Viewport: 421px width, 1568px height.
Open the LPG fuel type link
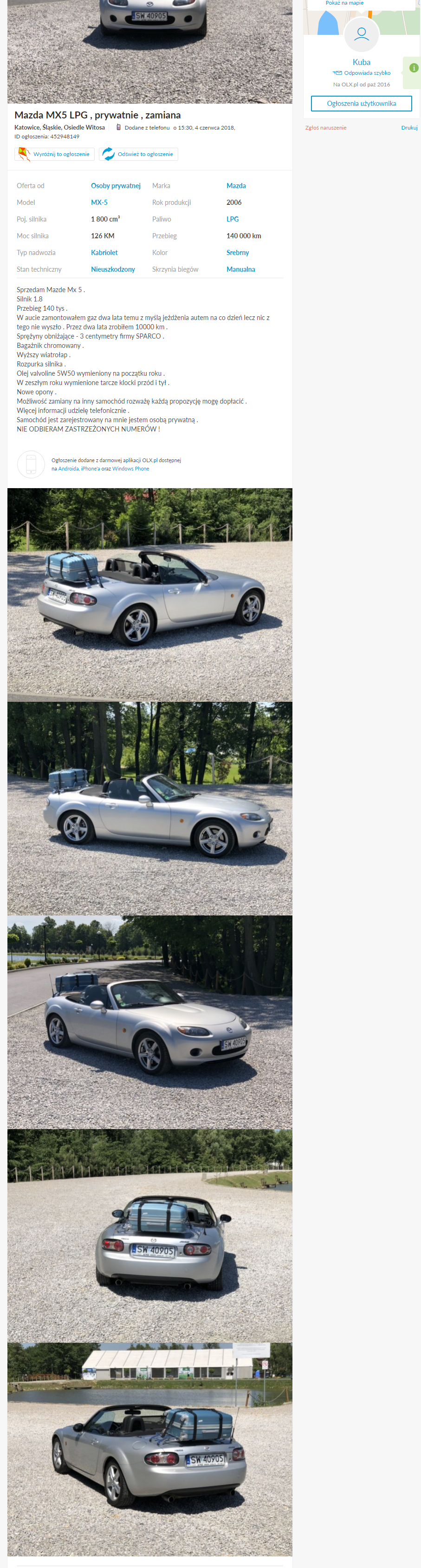233,219
